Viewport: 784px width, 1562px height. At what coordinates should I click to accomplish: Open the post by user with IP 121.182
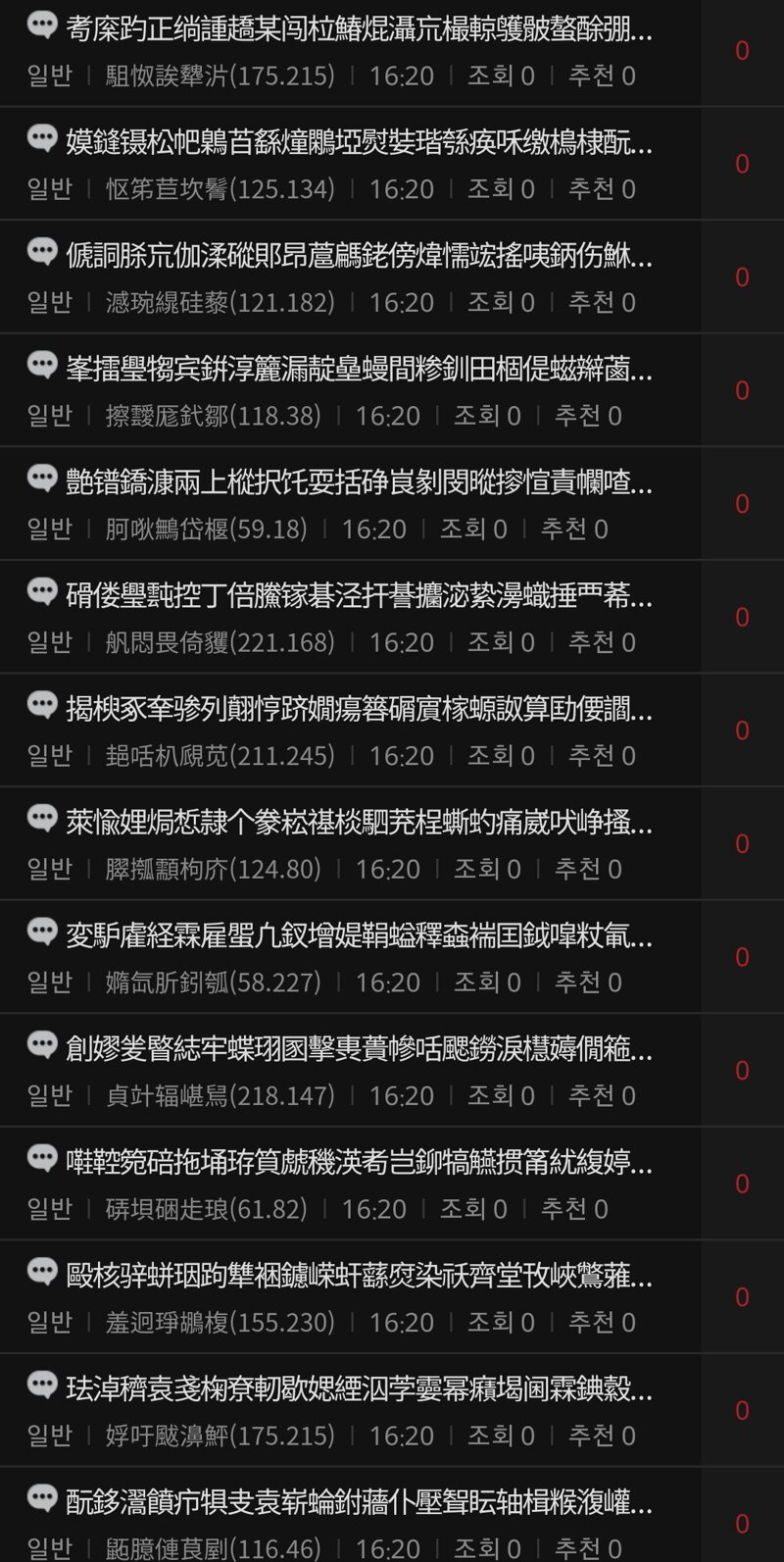(350, 277)
